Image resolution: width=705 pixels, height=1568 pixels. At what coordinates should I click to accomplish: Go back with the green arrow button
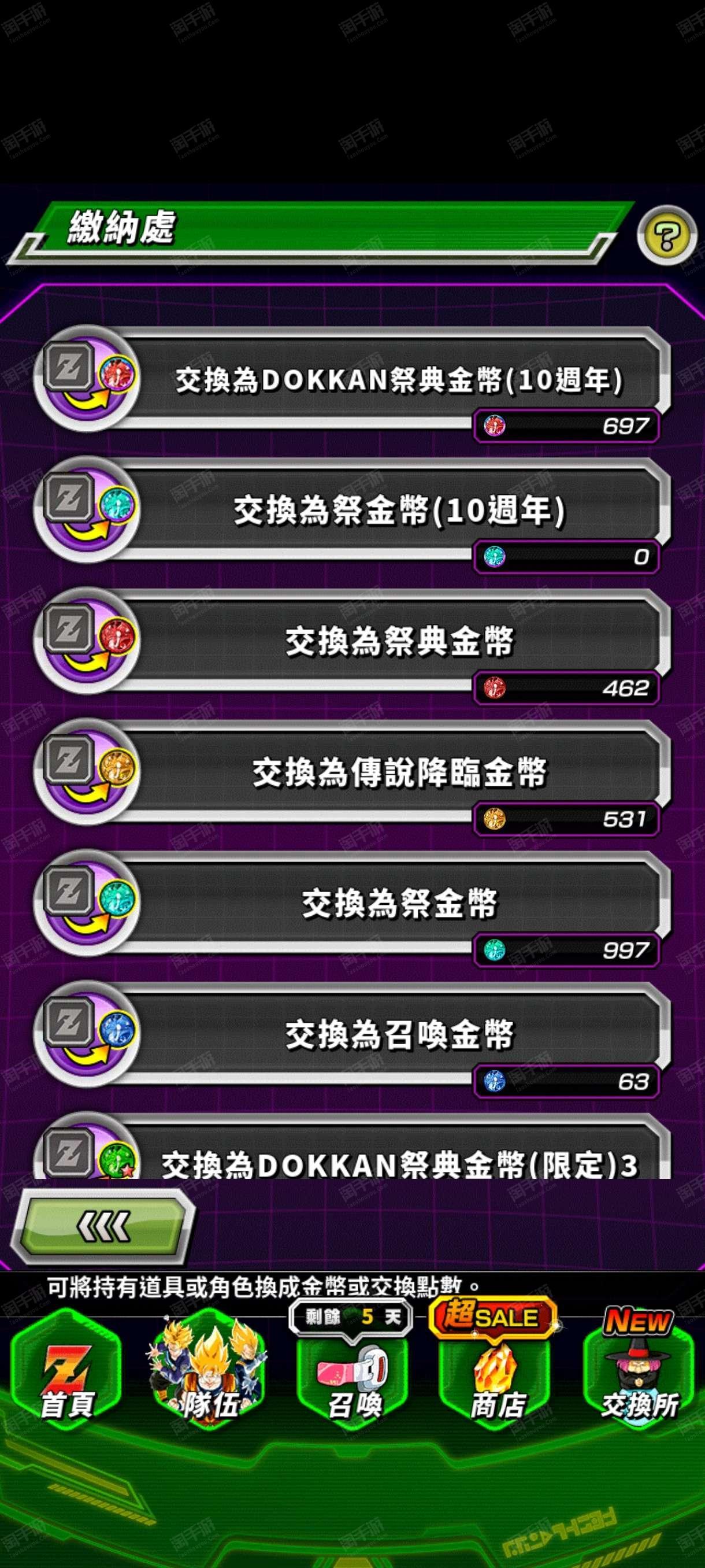(103, 1226)
